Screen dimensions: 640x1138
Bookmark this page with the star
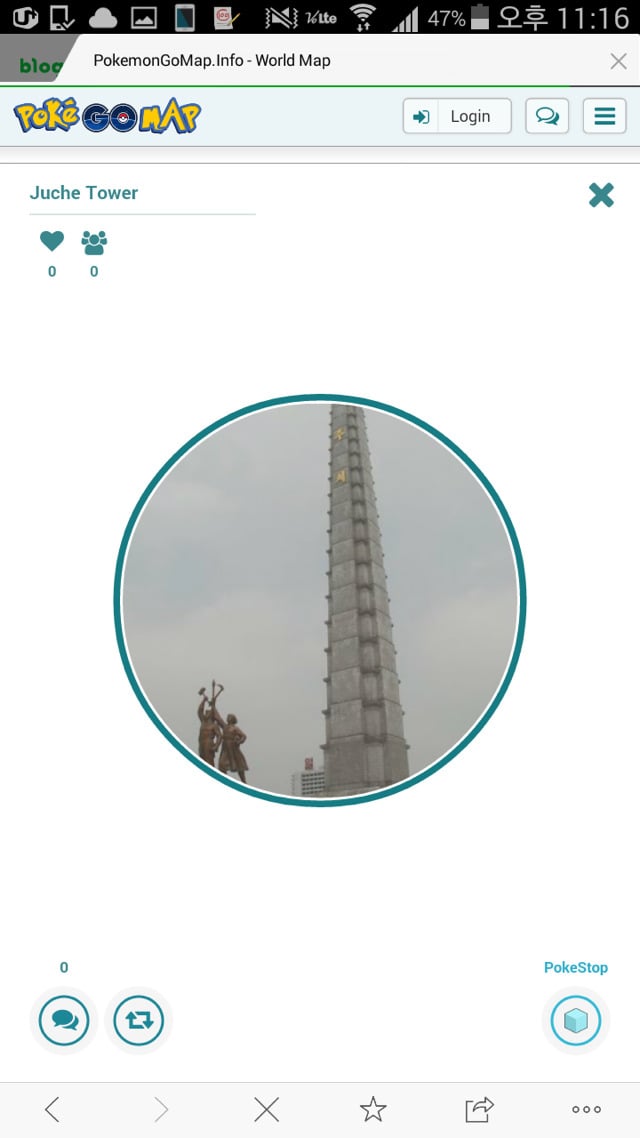tap(373, 1109)
